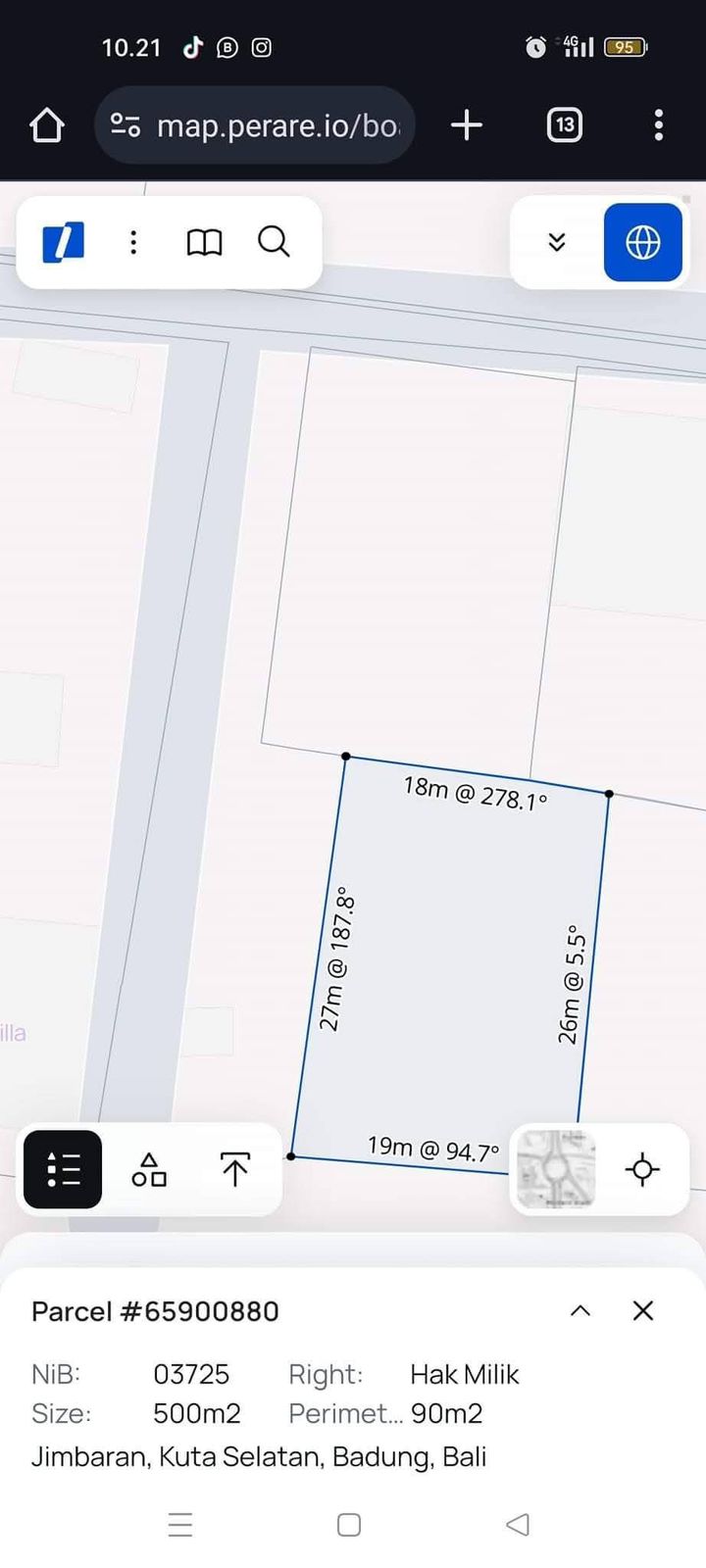
Task: Expand the double chevron down menu
Action: [557, 242]
